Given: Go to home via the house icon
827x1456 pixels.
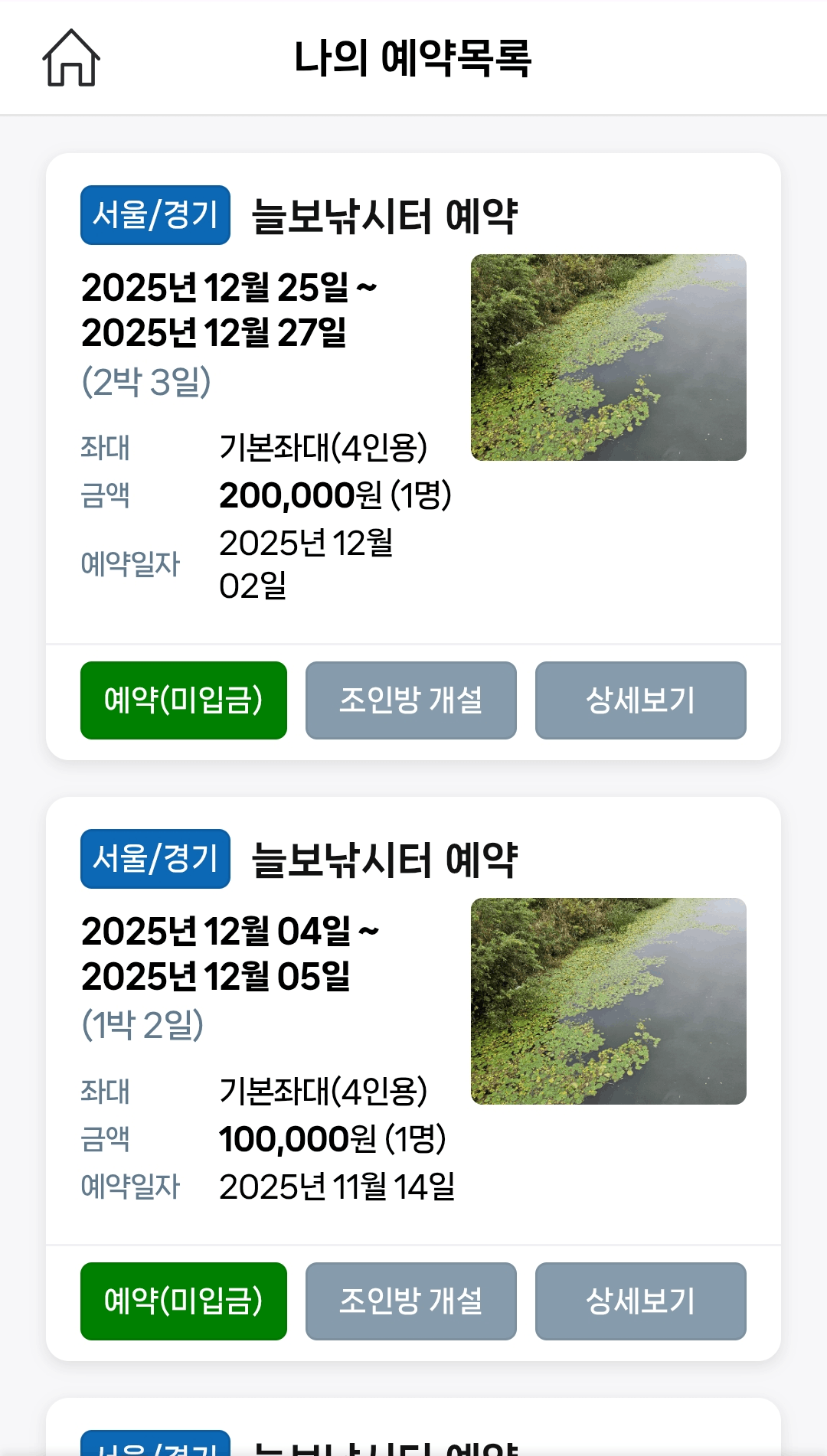Looking at the screenshot, I should click(x=70, y=58).
